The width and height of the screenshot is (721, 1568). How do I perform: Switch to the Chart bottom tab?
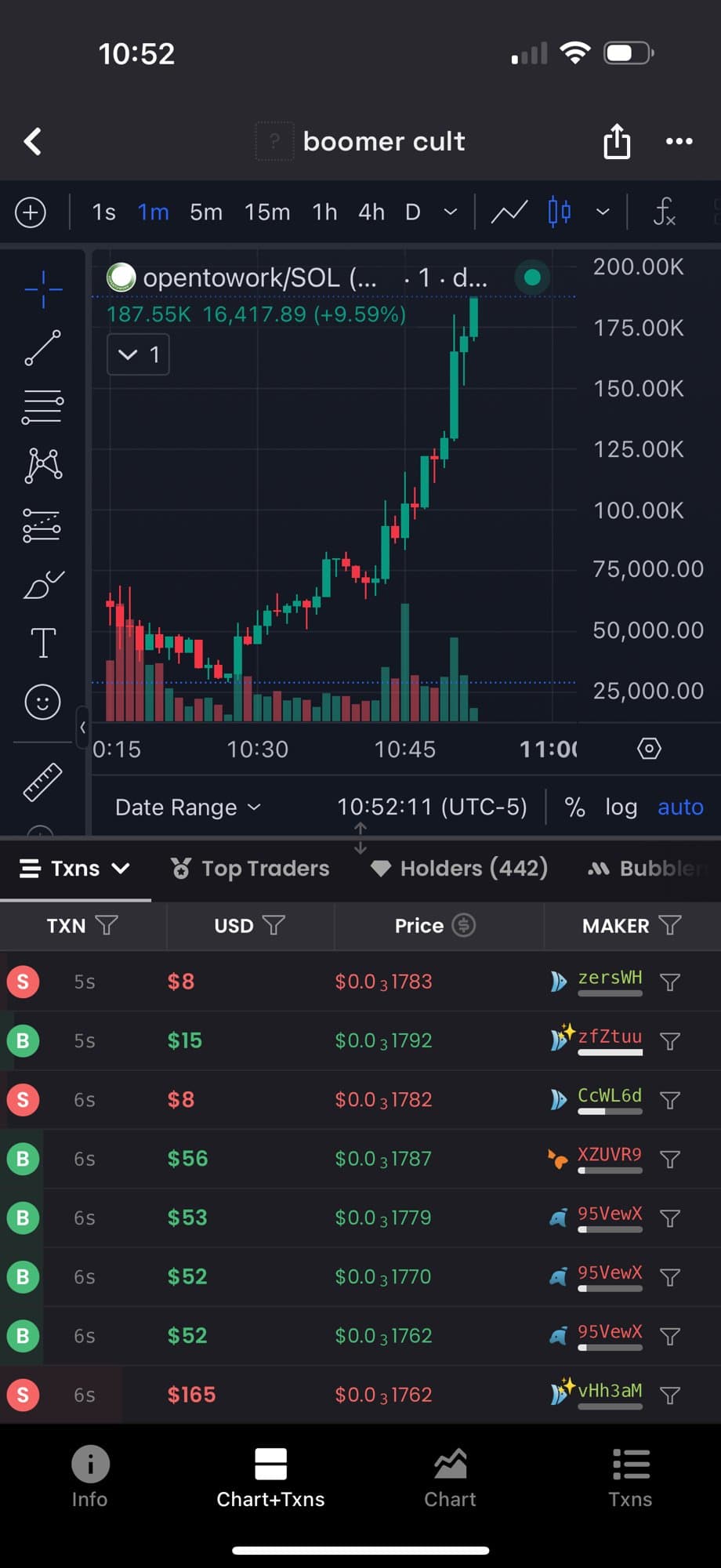[x=450, y=1477]
